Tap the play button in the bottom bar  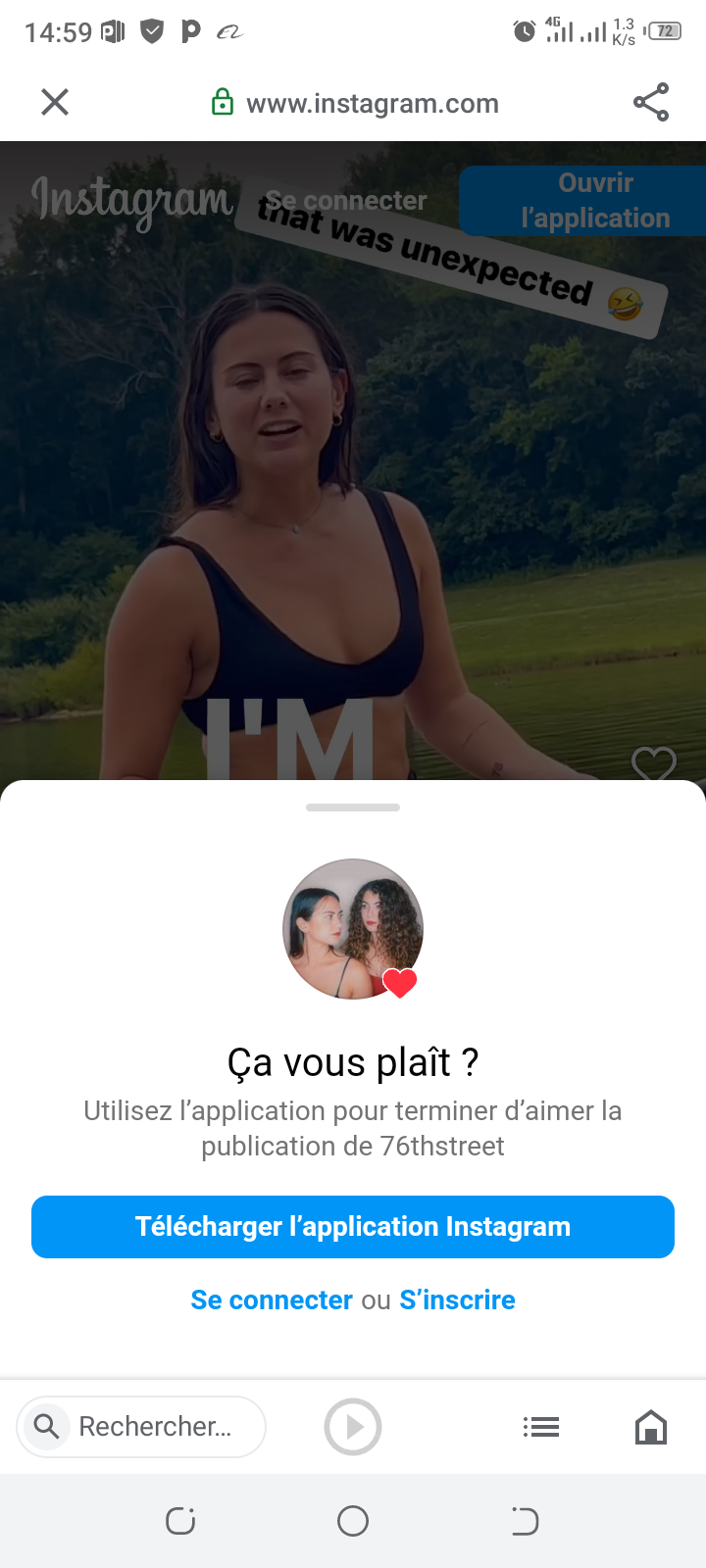[353, 1427]
